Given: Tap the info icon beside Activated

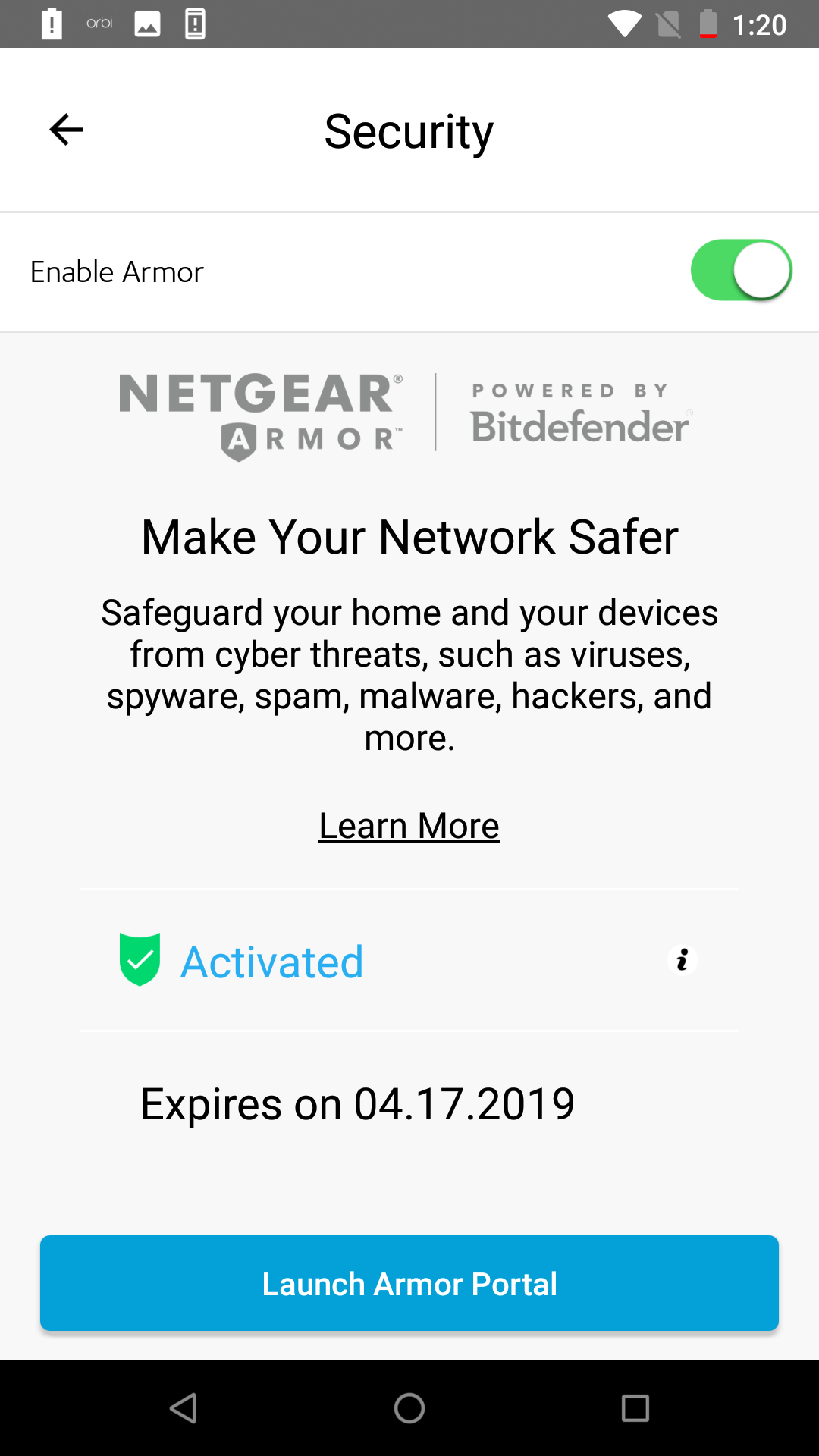Looking at the screenshot, I should (x=682, y=960).
